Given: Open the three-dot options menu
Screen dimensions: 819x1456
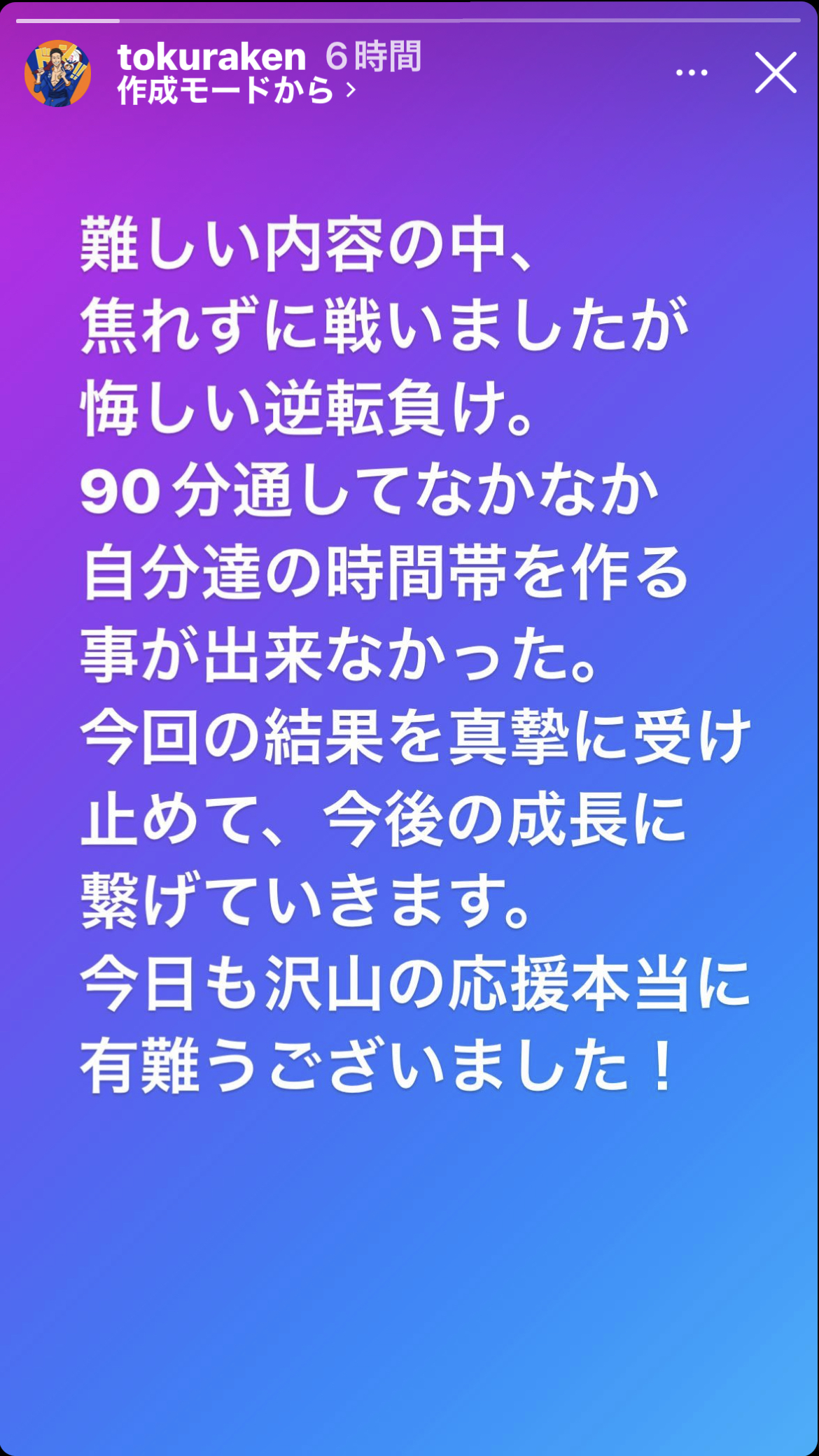Looking at the screenshot, I should coord(692,73).
